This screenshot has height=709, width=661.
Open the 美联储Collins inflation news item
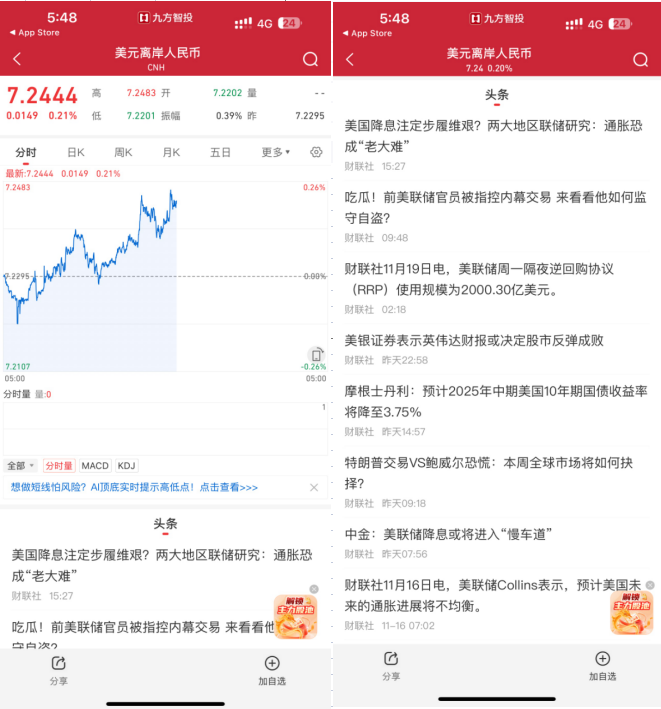click(x=480, y=594)
